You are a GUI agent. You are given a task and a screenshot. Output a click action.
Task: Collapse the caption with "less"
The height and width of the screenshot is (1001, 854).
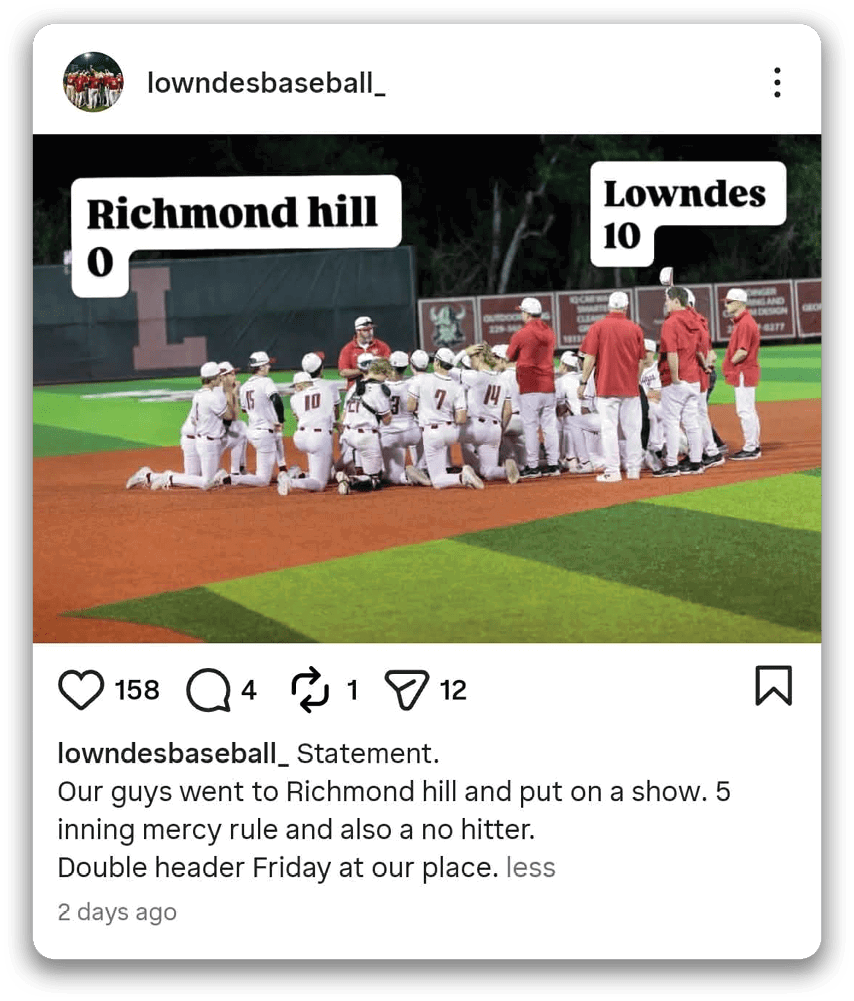pos(530,867)
